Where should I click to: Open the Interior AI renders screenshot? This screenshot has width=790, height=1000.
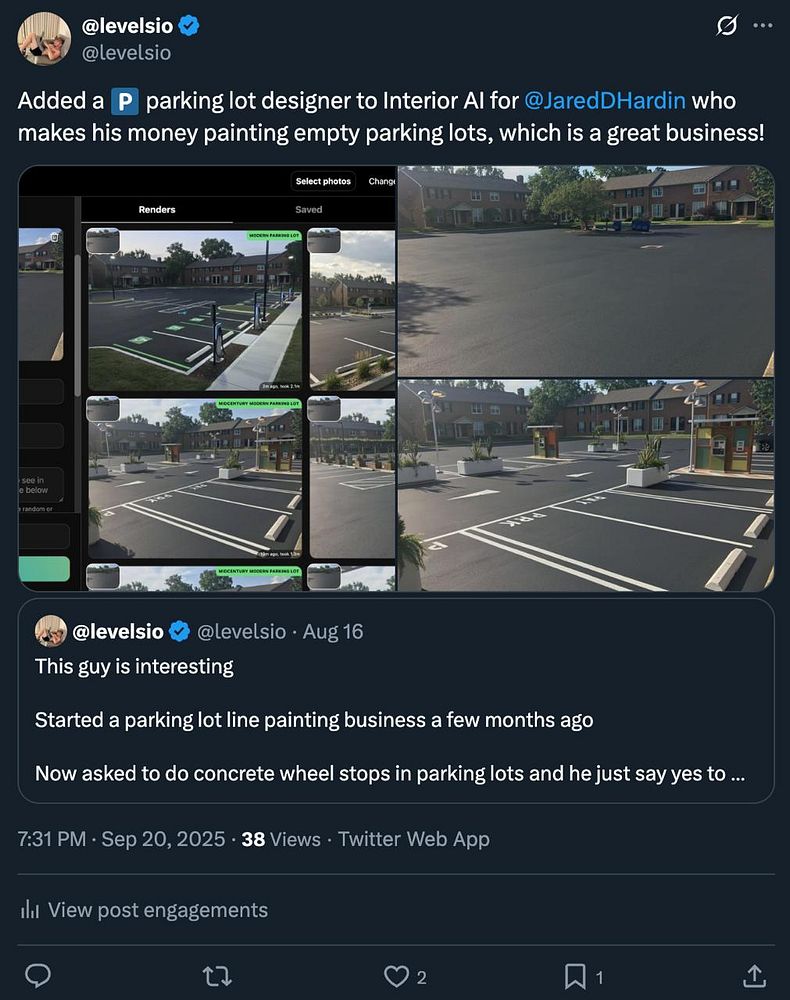[207, 378]
